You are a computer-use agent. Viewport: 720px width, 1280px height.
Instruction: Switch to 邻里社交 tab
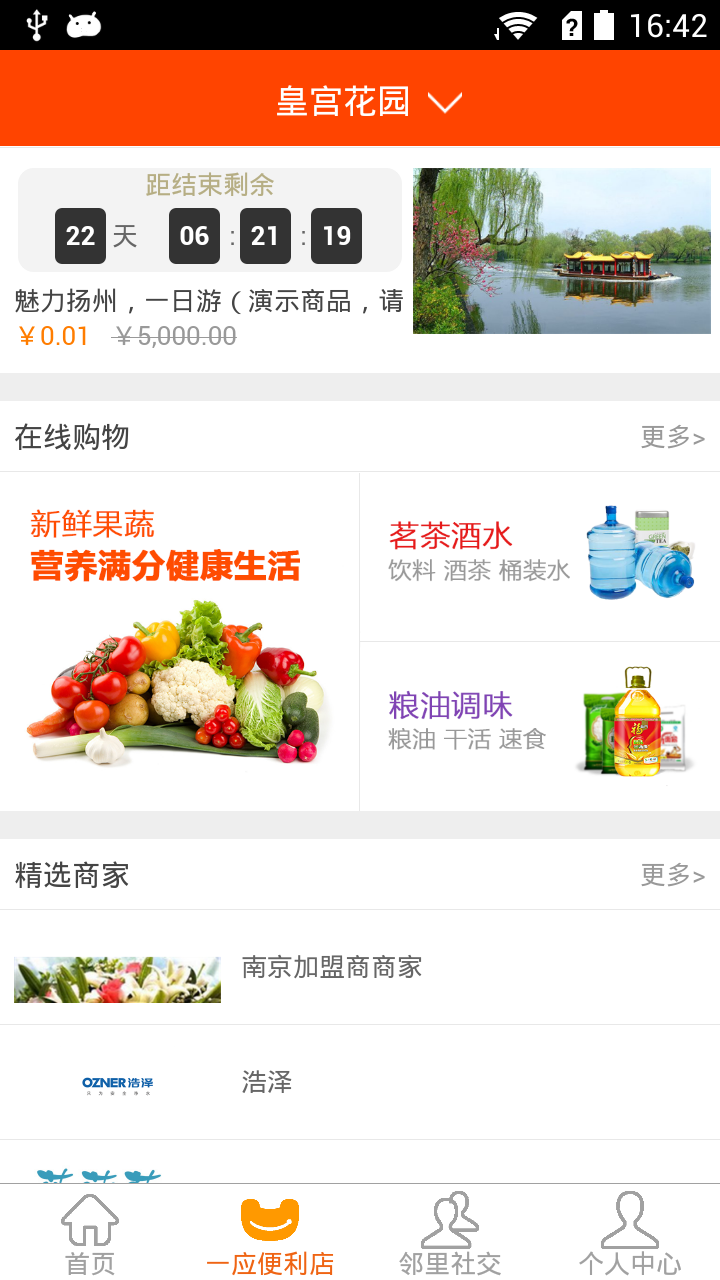click(x=450, y=1235)
